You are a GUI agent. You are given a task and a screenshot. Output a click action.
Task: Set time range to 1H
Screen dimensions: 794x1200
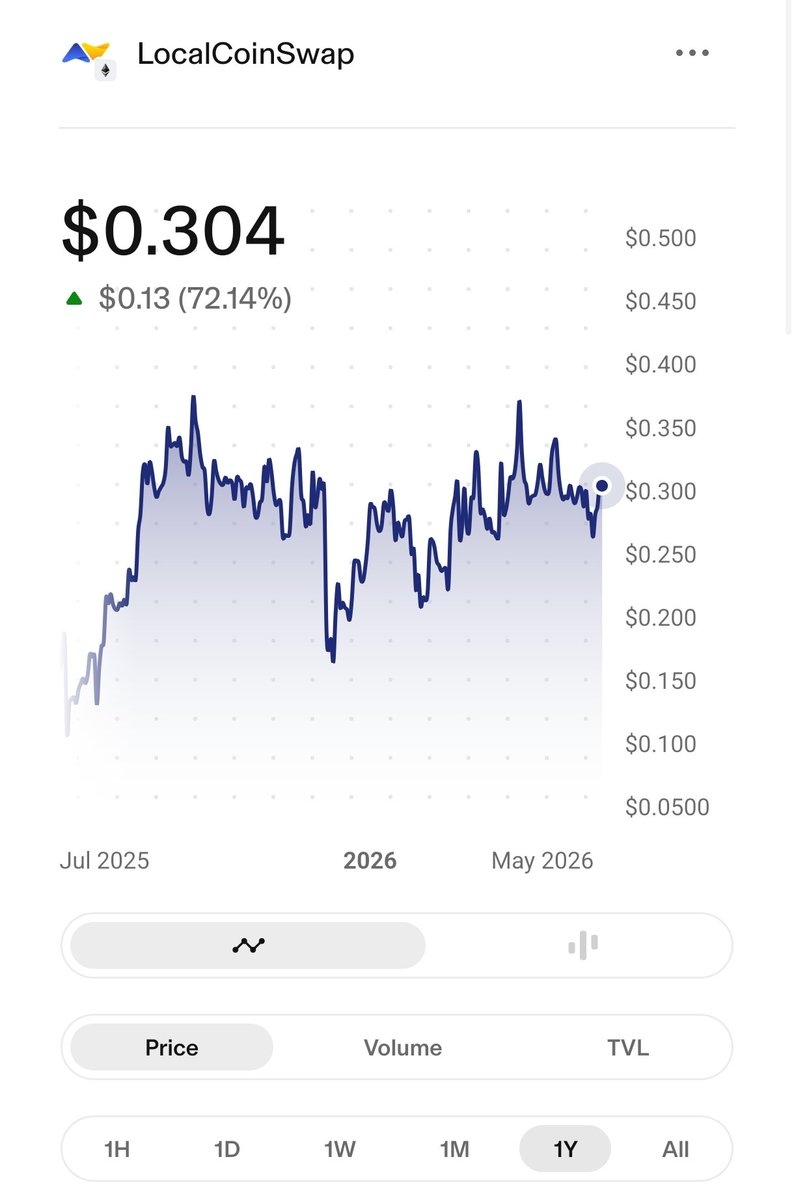pos(117,1149)
